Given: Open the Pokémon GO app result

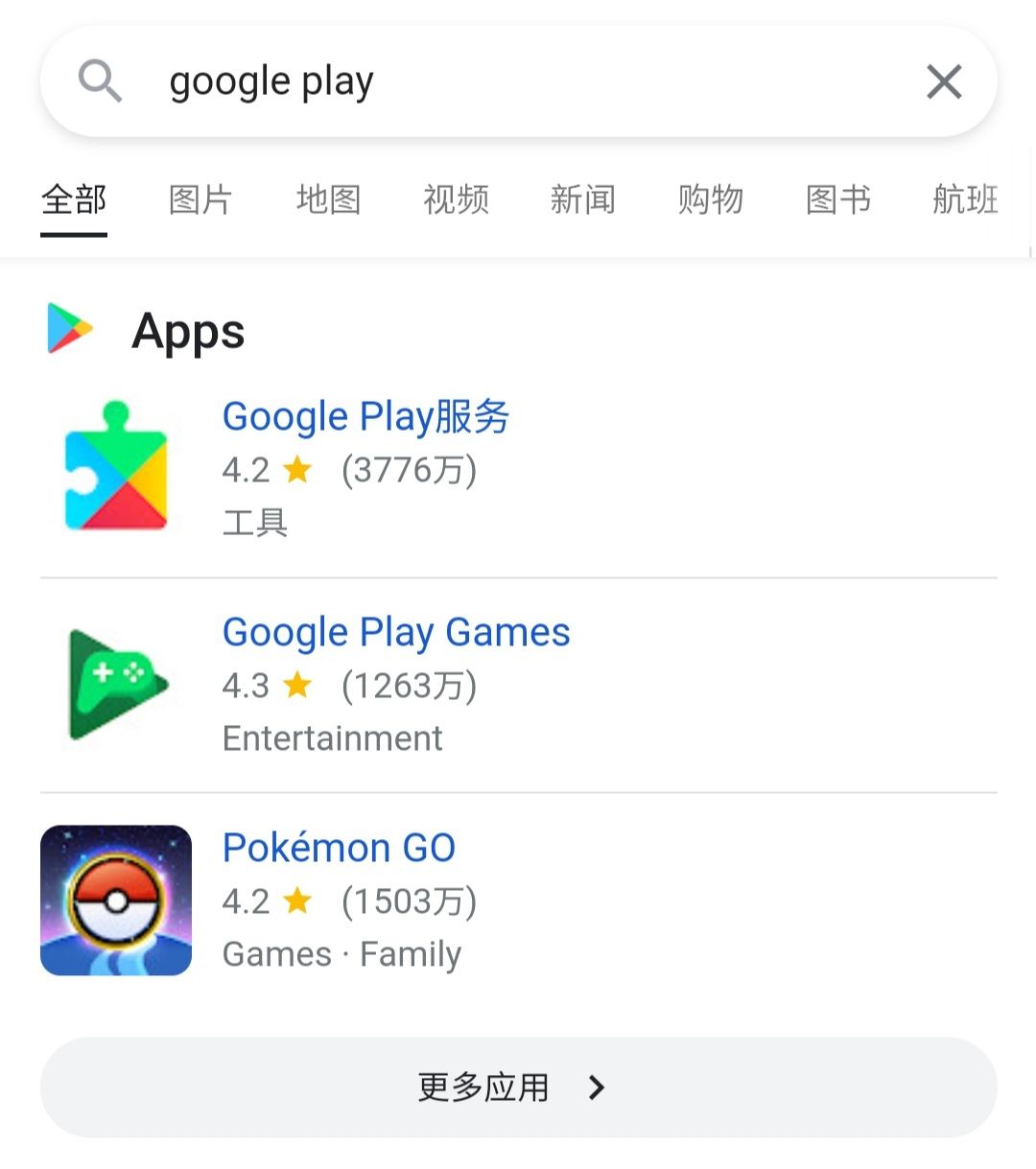Looking at the screenshot, I should pos(518,900).
